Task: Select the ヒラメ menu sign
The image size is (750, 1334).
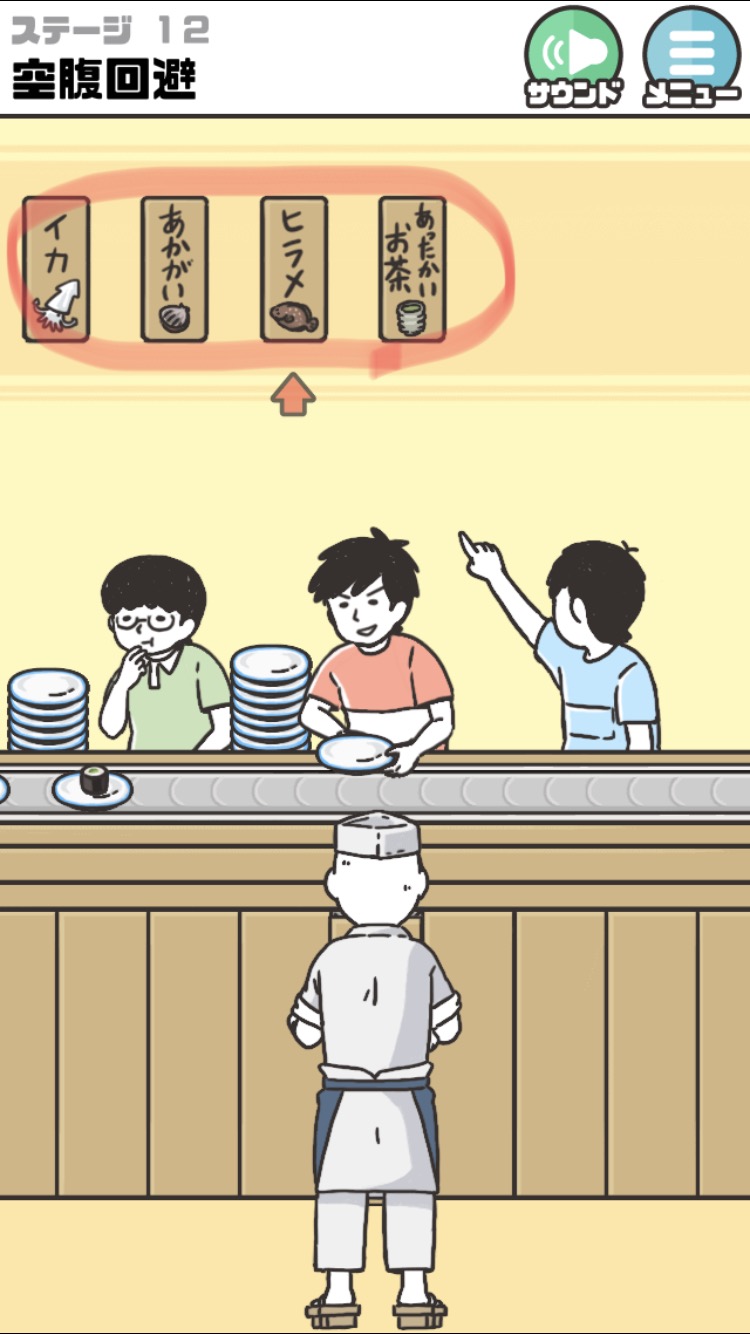Action: tap(294, 269)
